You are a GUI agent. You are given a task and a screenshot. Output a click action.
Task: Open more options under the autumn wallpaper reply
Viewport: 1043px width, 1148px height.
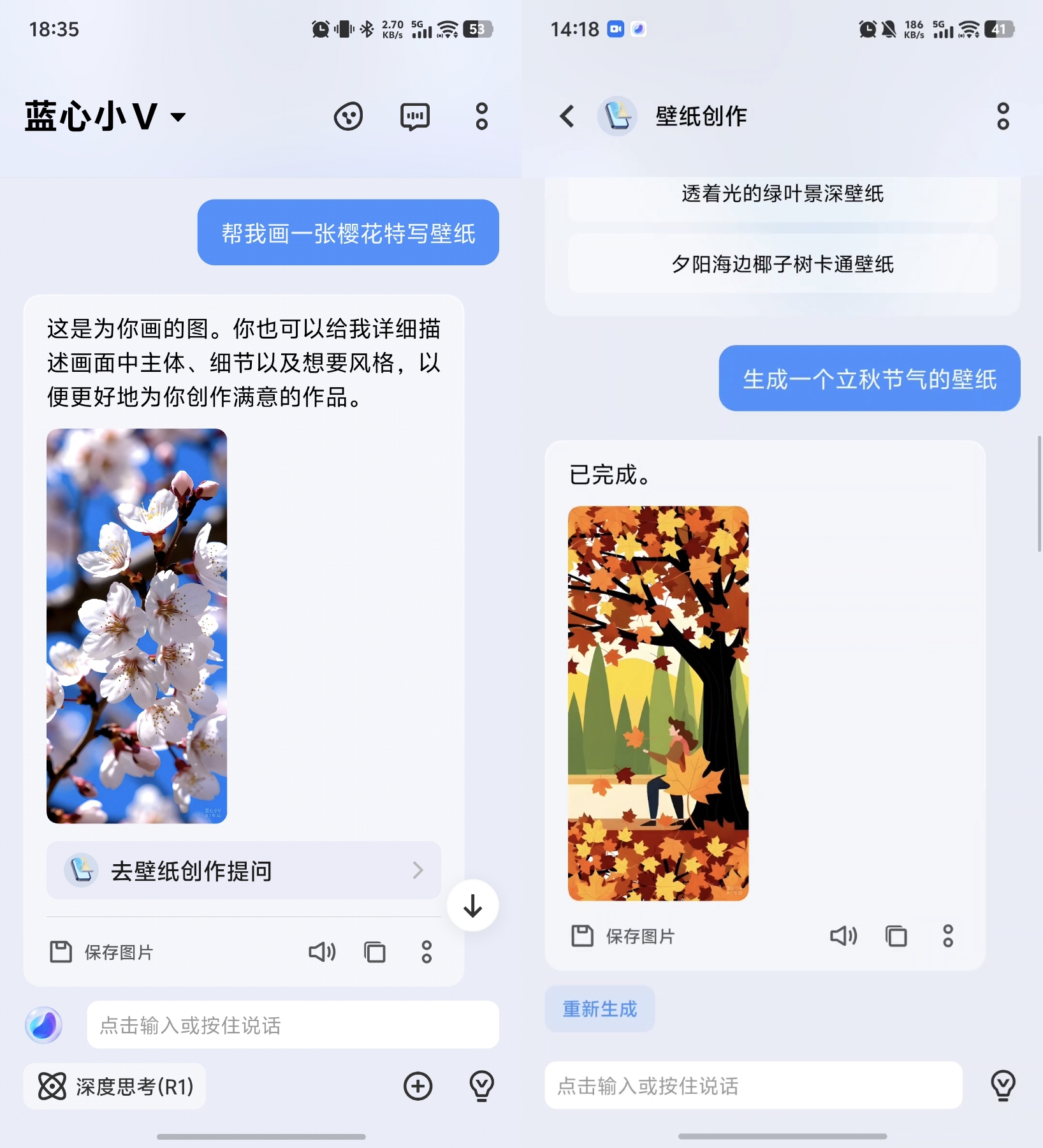[948, 936]
